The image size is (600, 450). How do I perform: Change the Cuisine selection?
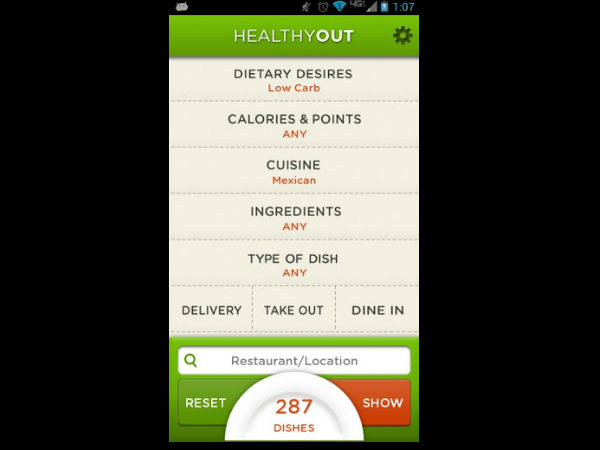pos(293,171)
